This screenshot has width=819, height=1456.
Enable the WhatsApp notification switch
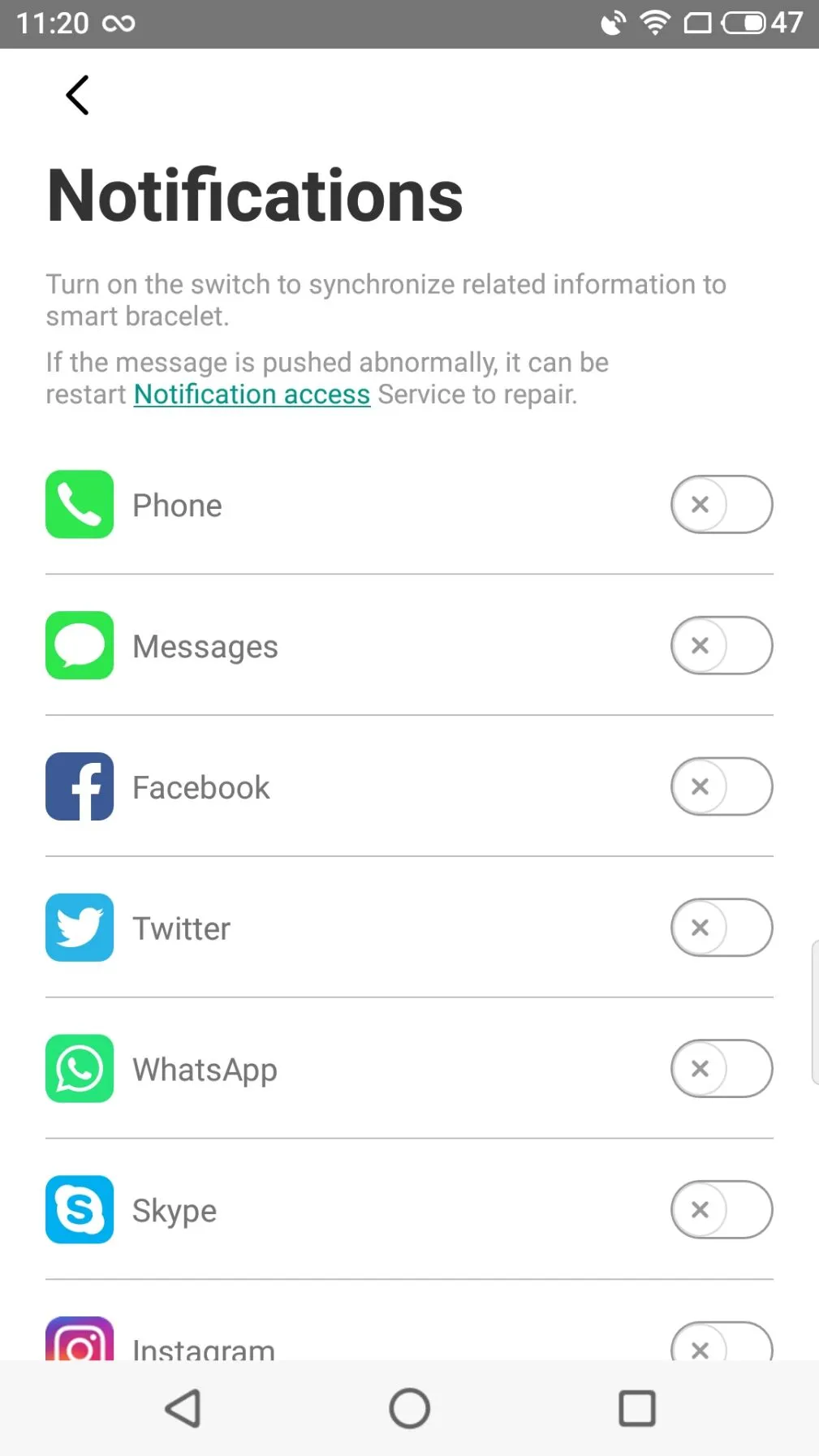click(721, 1069)
